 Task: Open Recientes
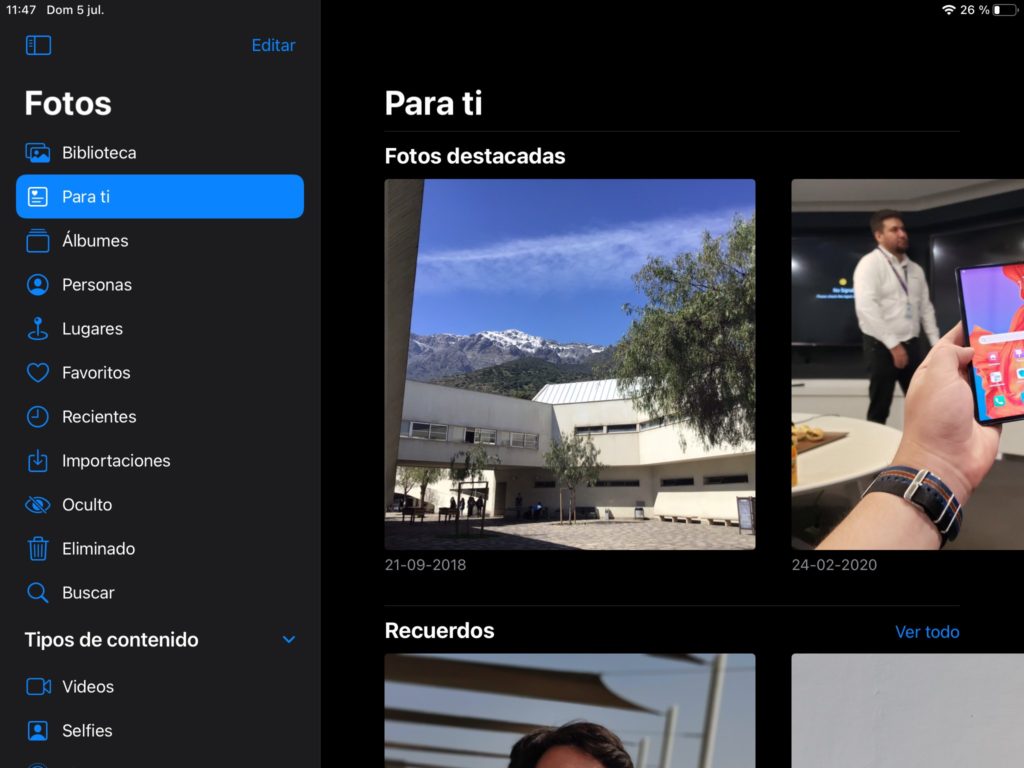98,417
